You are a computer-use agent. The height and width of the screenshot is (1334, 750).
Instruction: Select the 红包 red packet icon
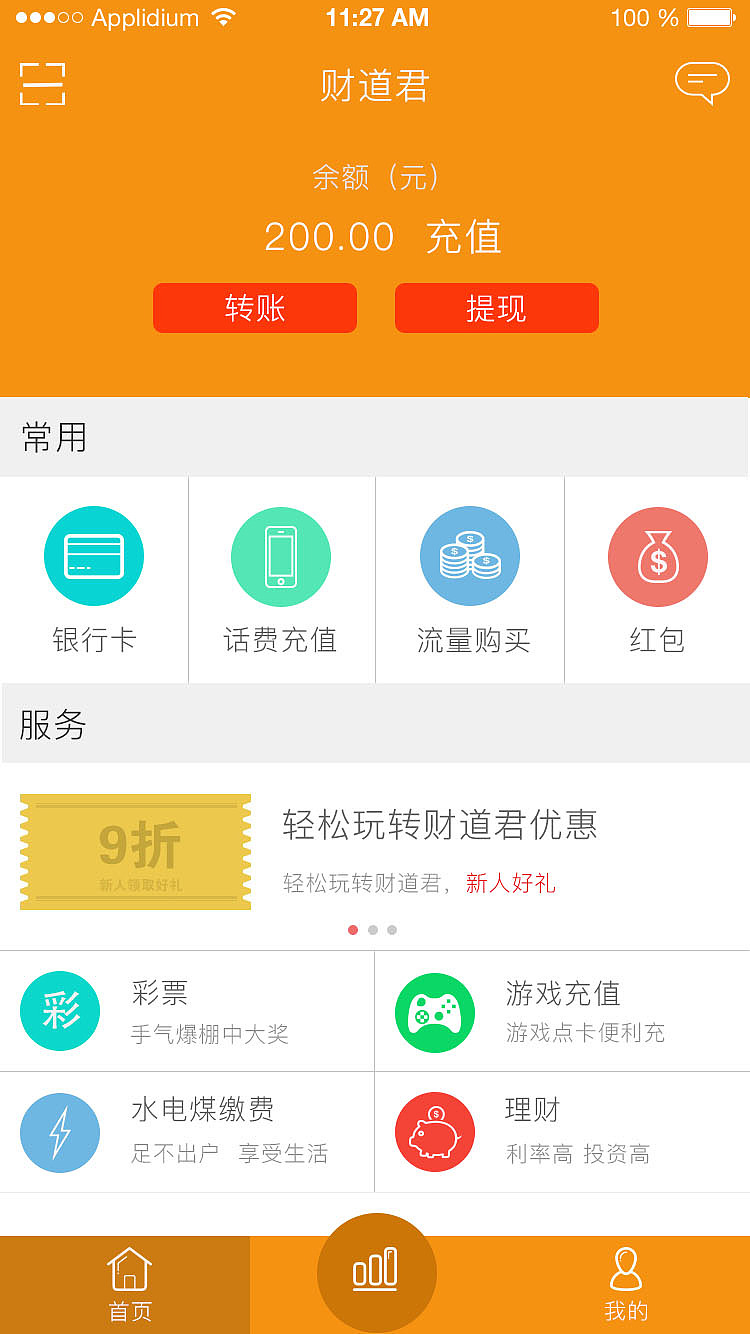point(657,556)
